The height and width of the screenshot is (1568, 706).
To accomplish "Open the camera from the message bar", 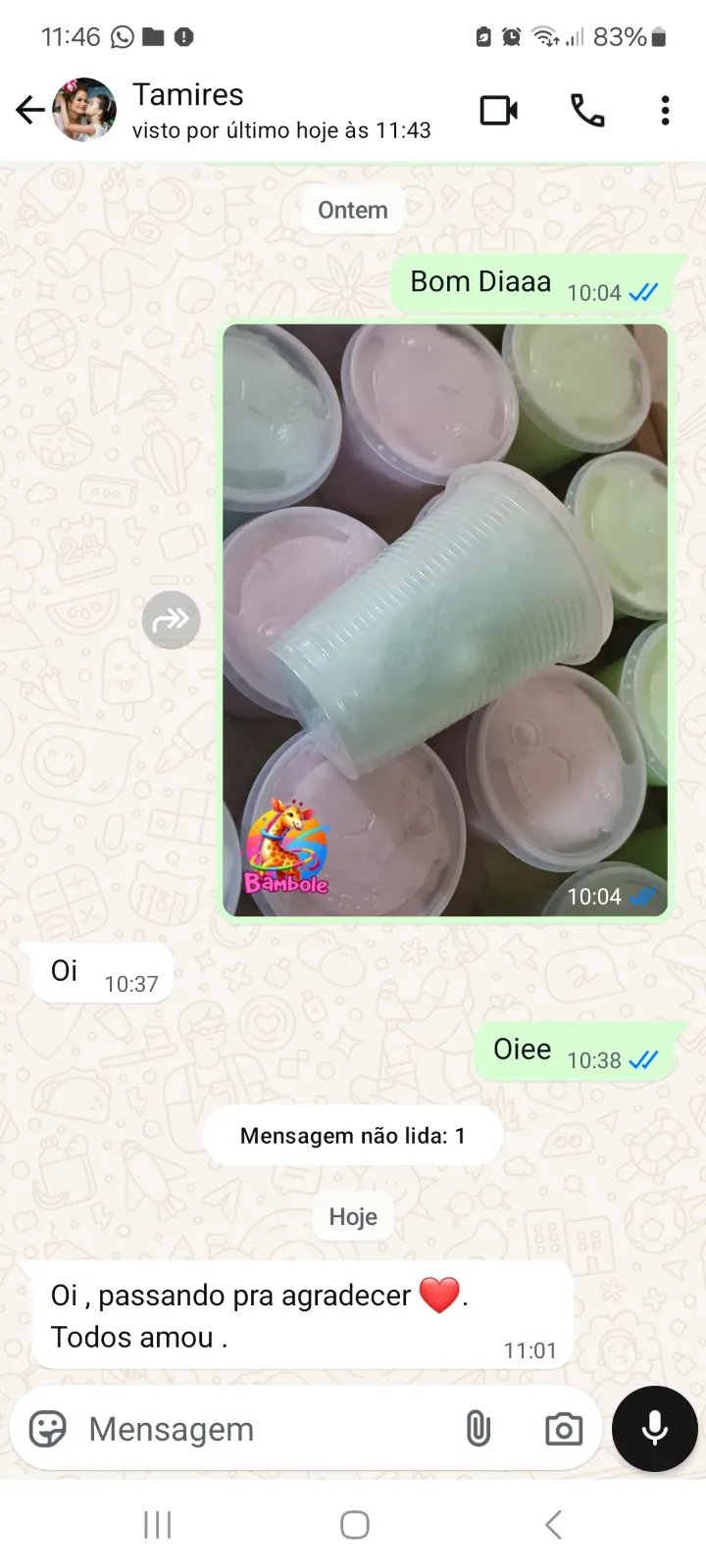I will [x=564, y=1429].
